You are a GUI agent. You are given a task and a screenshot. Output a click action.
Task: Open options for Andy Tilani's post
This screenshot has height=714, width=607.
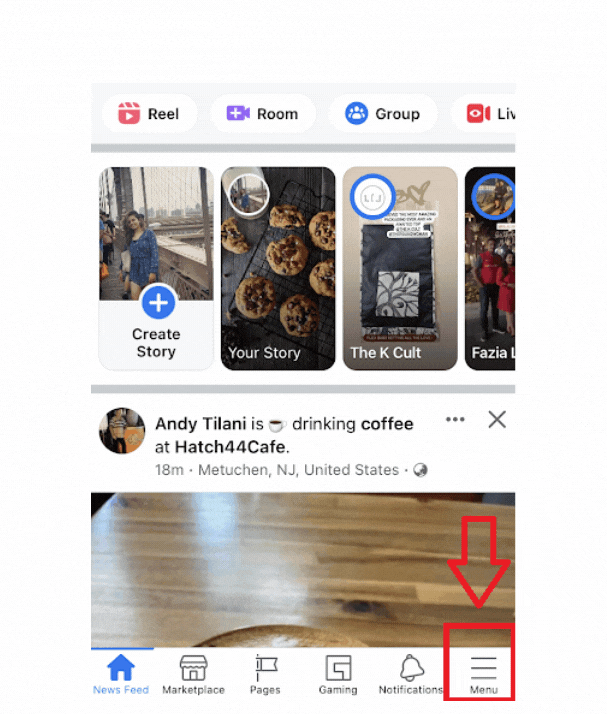(x=456, y=420)
